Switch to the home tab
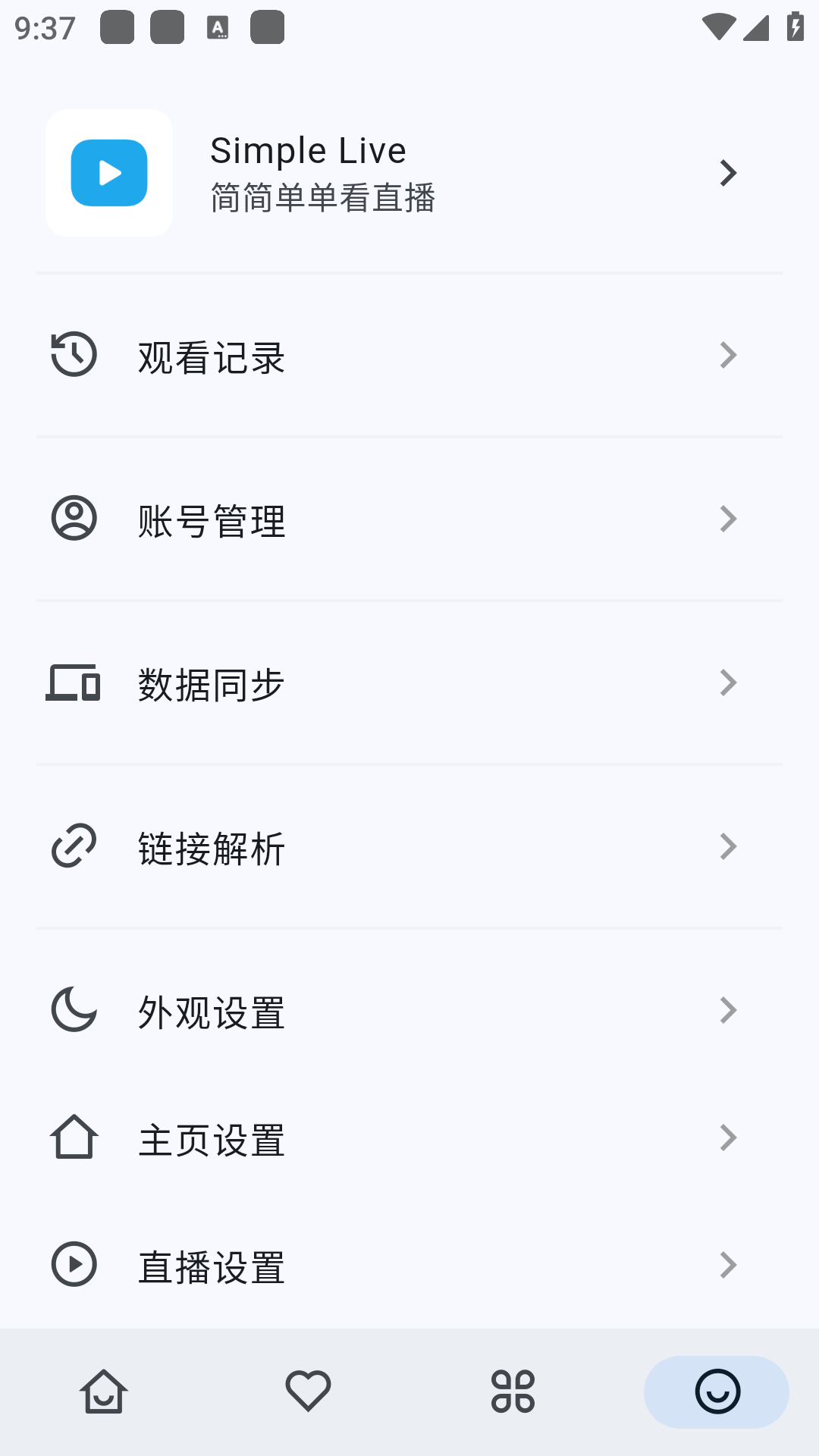This screenshot has height=1456, width=819. pyautogui.click(x=103, y=1392)
